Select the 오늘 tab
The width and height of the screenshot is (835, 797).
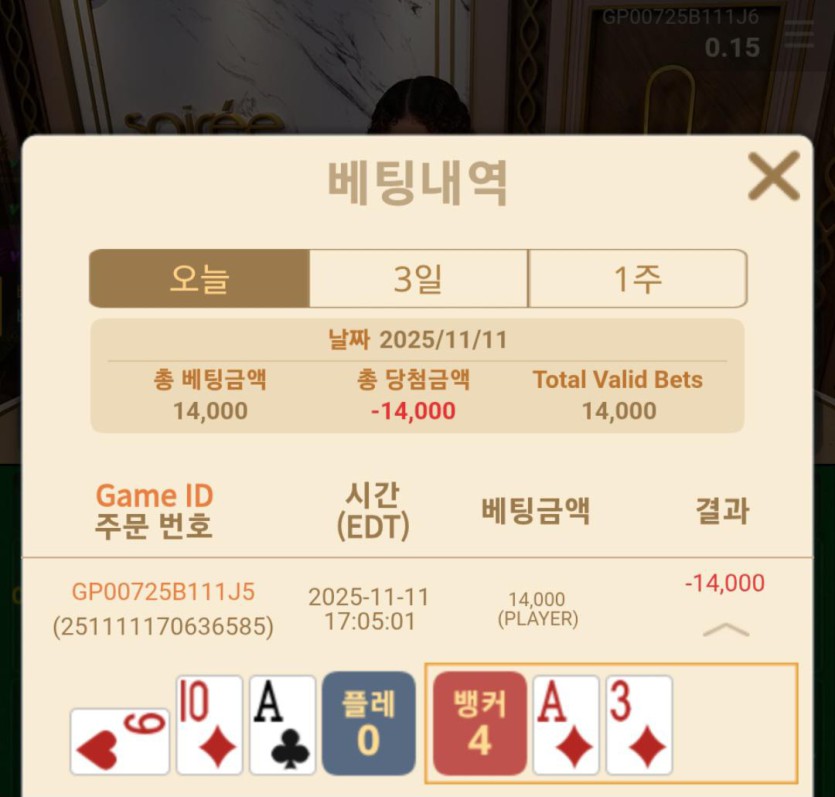(199, 279)
